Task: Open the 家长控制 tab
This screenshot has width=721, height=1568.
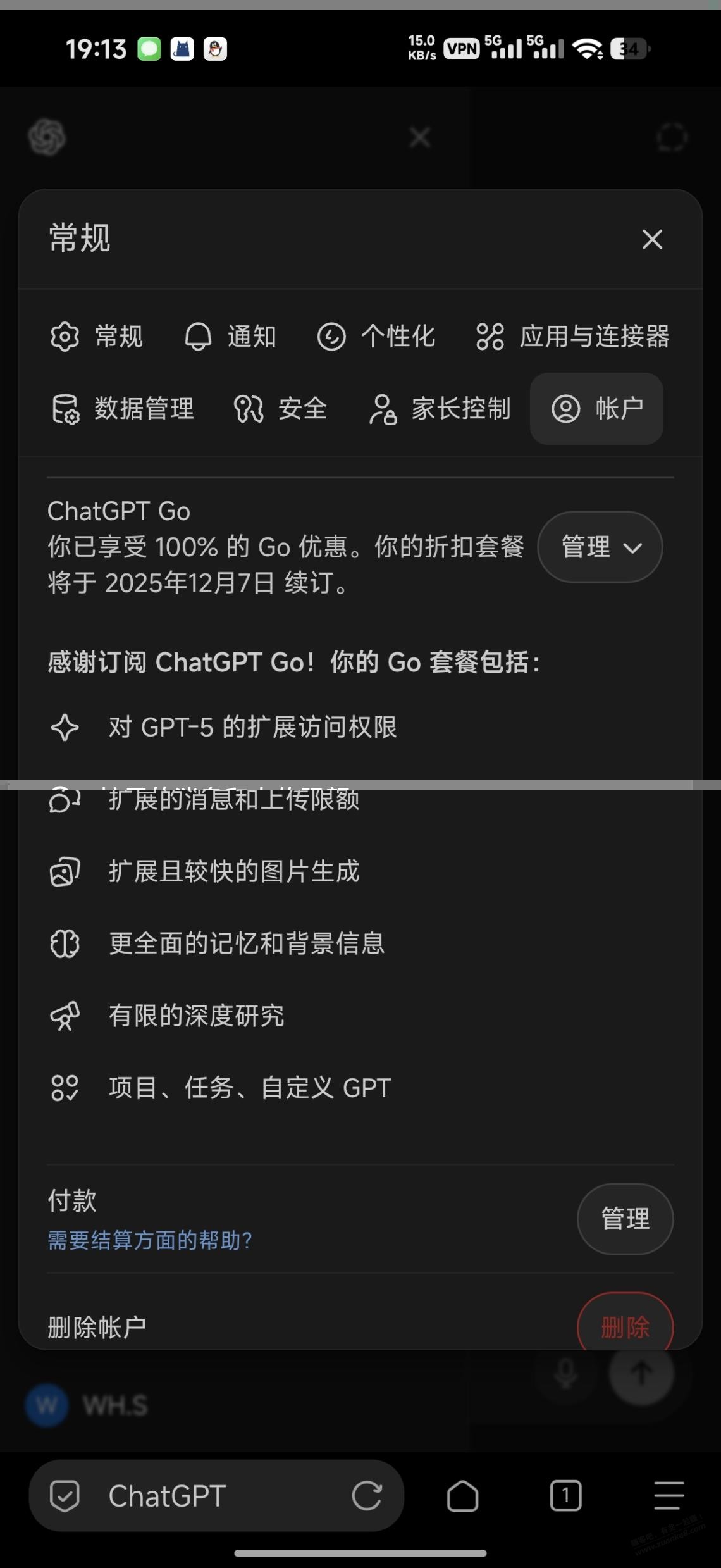Action: pyautogui.click(x=440, y=409)
